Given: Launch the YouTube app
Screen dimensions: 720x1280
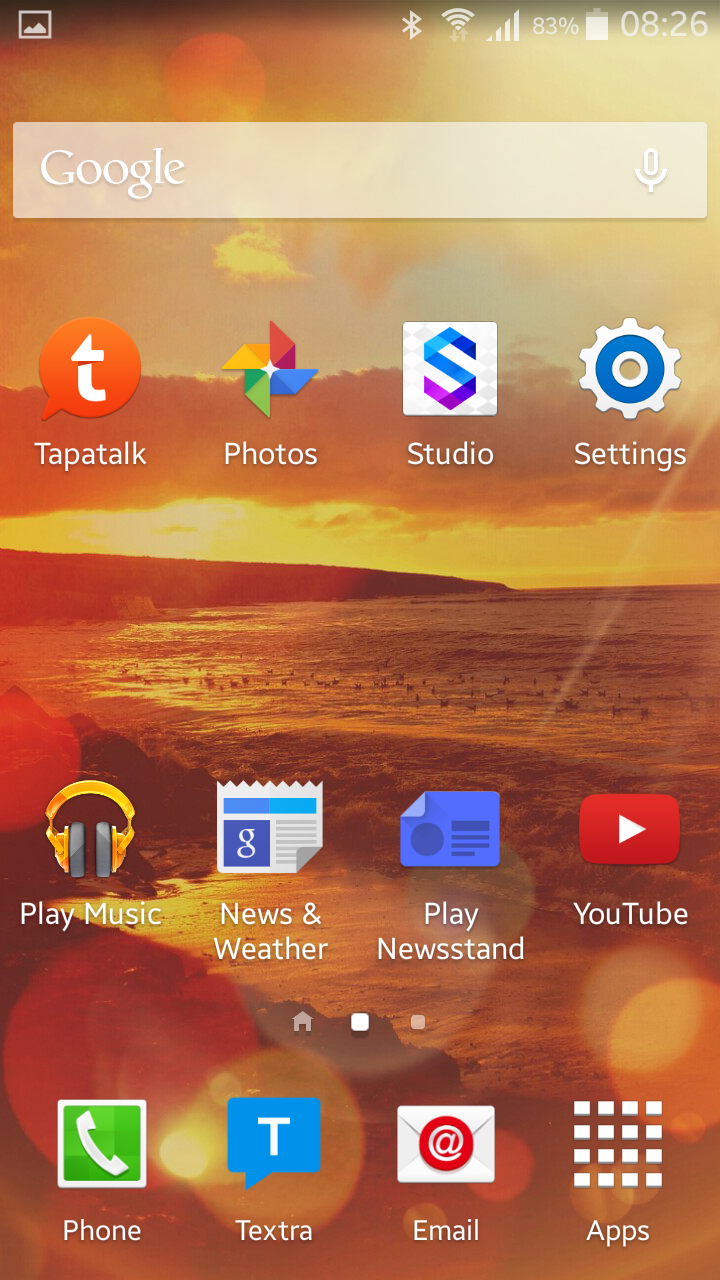Looking at the screenshot, I should pyautogui.click(x=630, y=853).
